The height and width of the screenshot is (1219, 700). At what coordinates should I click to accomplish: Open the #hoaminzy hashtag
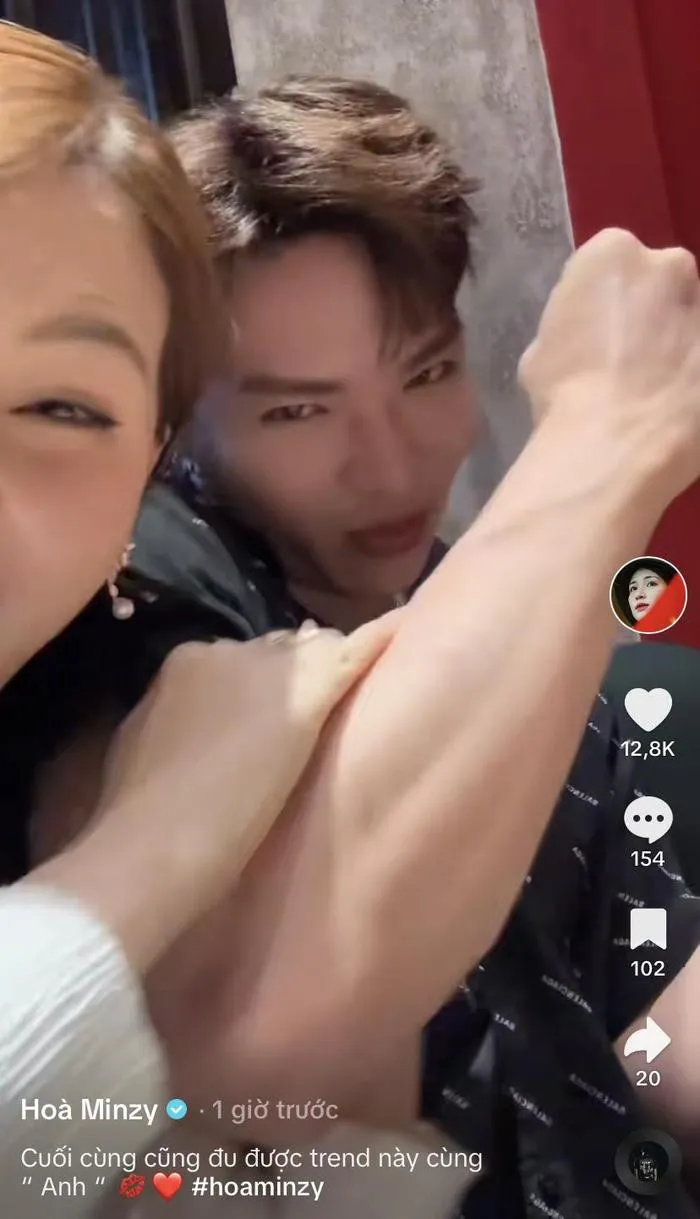pyautogui.click(x=258, y=1187)
